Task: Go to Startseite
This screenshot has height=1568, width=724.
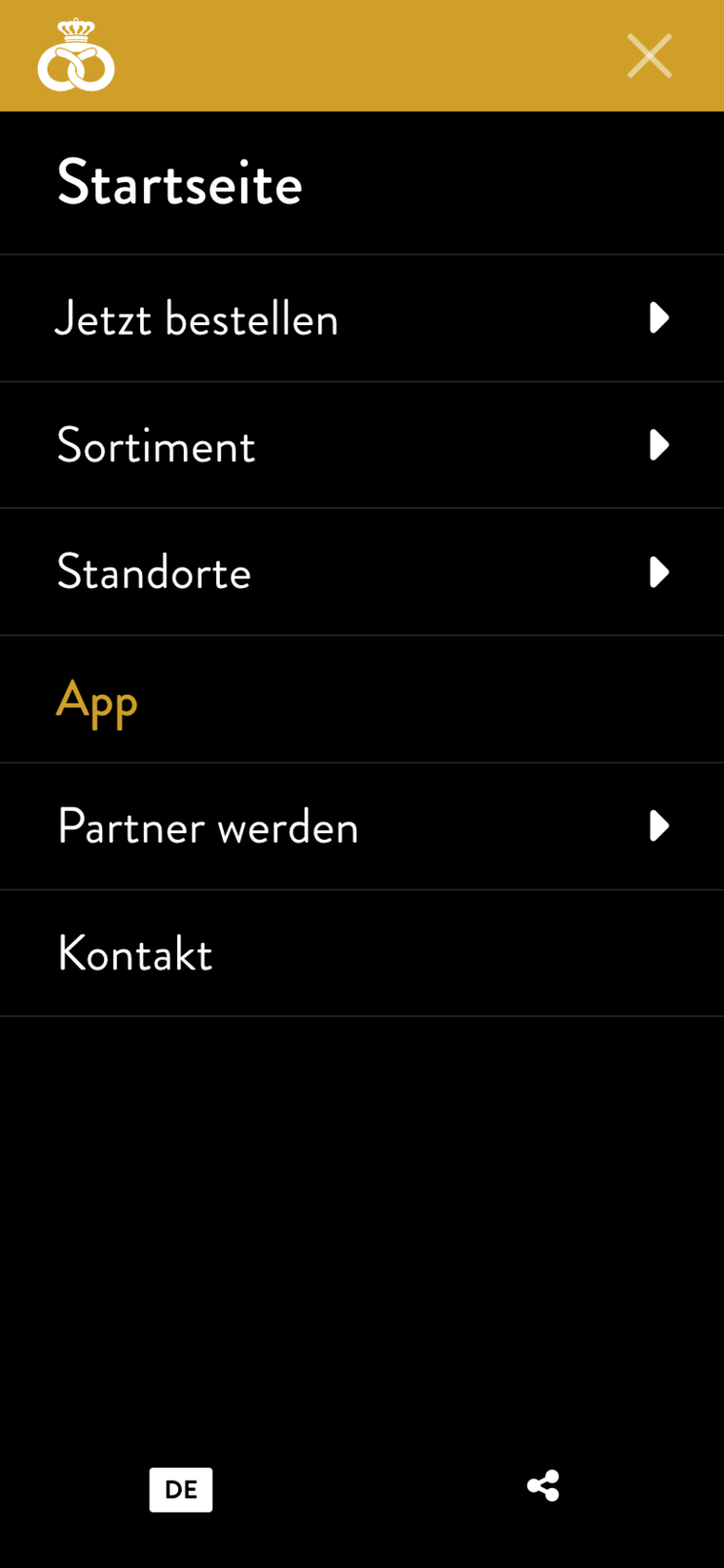Action: (x=180, y=183)
